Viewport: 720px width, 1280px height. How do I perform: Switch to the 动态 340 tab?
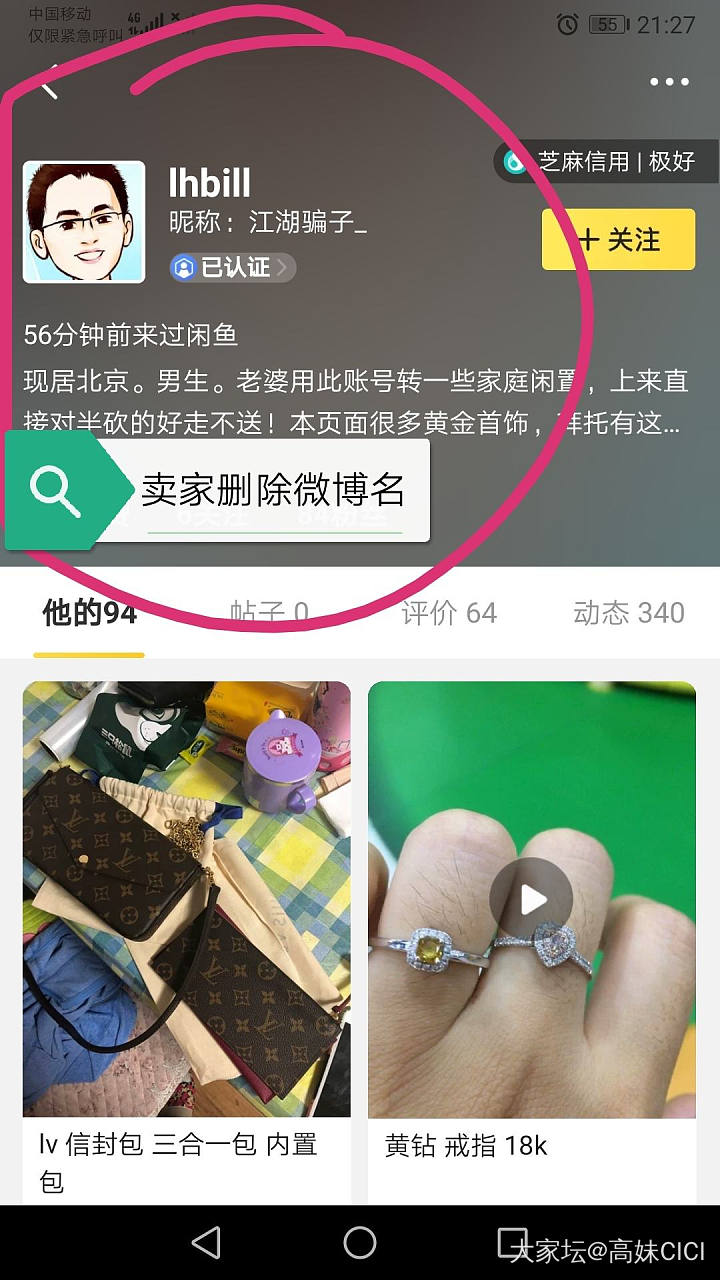(x=628, y=613)
